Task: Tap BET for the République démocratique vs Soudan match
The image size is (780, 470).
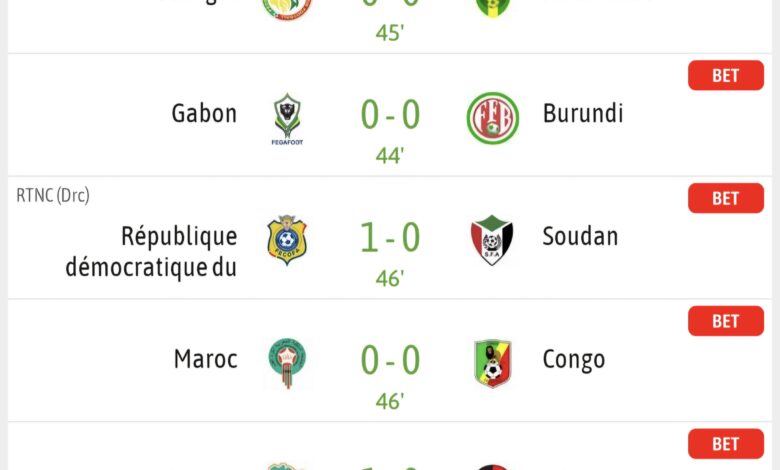Action: tap(725, 198)
